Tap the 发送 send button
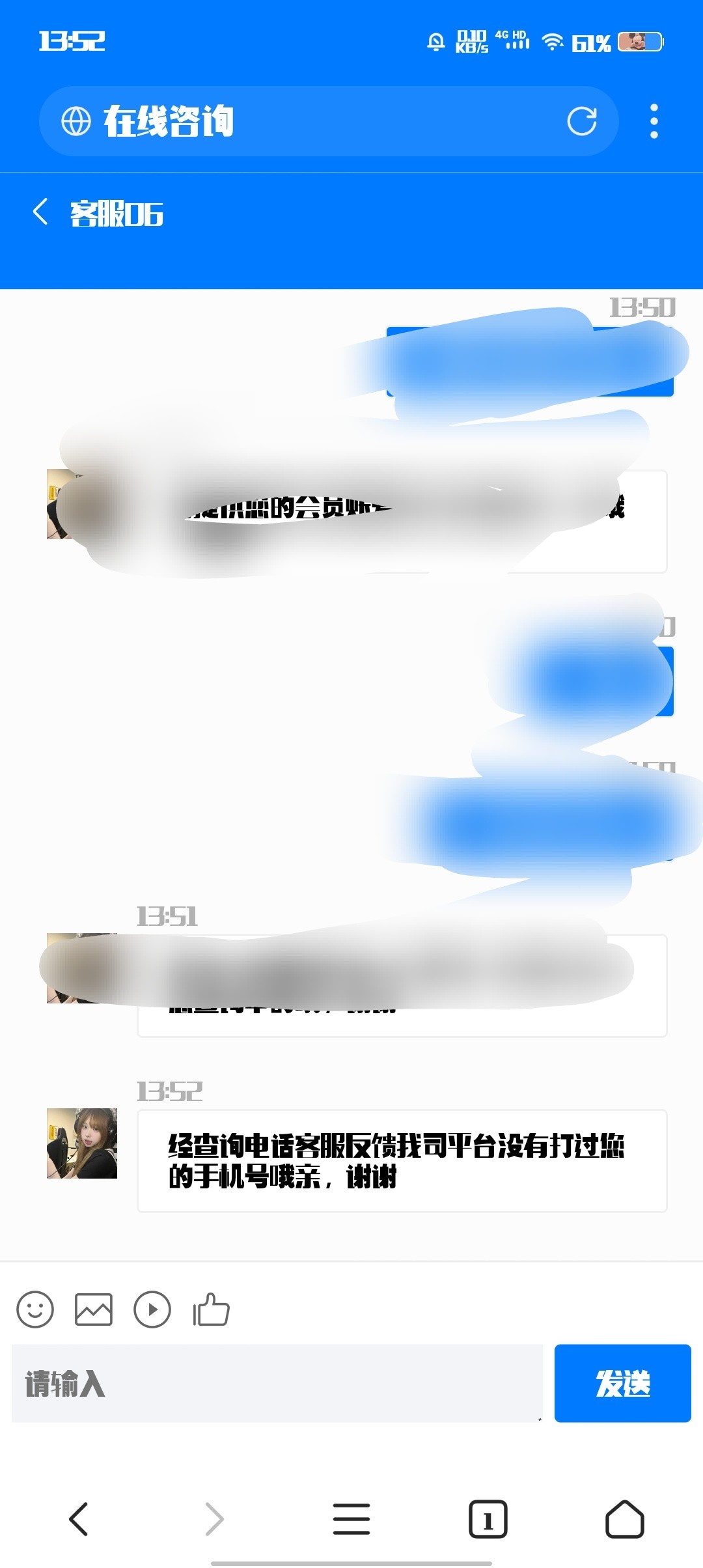Viewport: 703px width, 1568px height. tap(622, 1383)
